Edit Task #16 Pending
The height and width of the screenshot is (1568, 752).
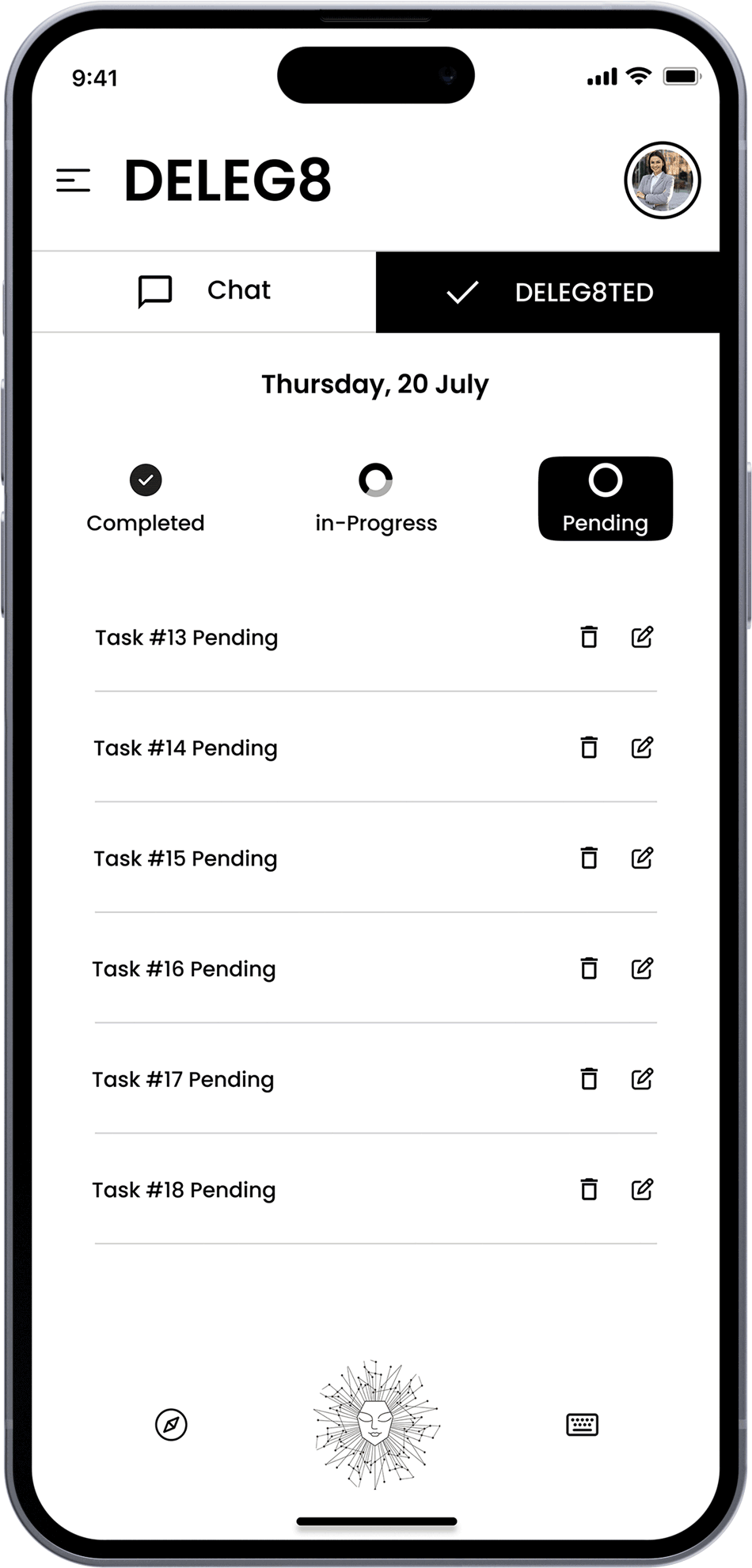[x=642, y=968]
